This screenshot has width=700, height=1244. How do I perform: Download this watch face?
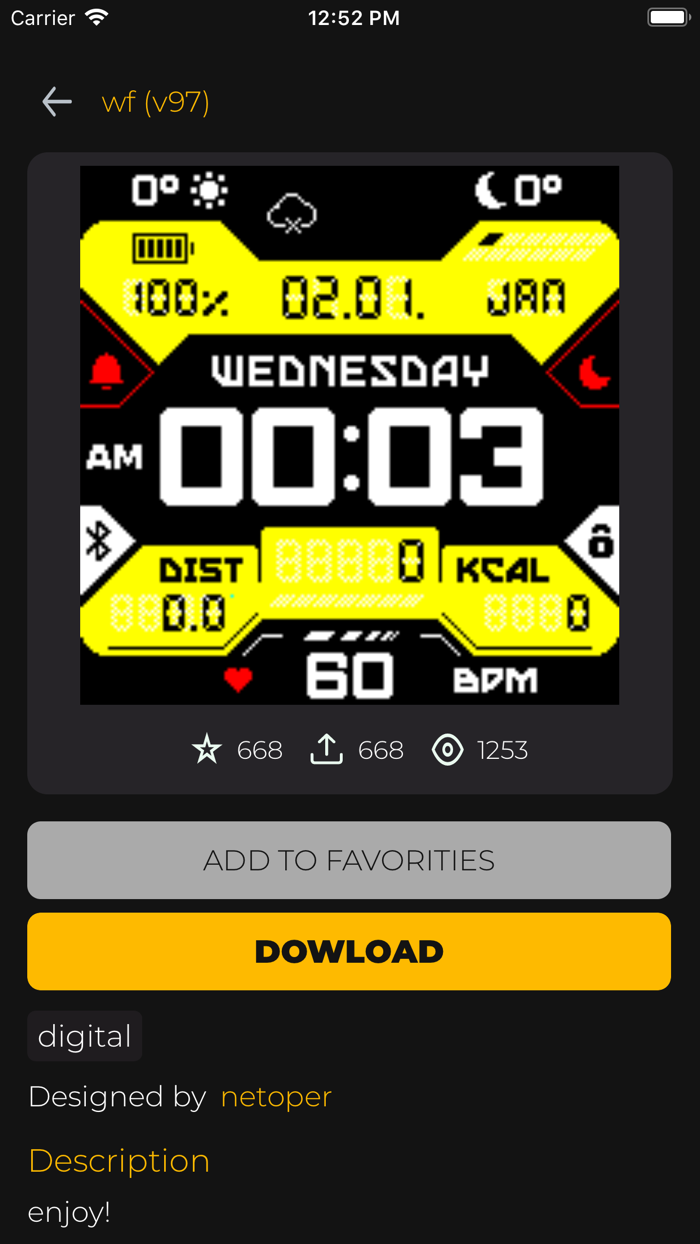[349, 951]
